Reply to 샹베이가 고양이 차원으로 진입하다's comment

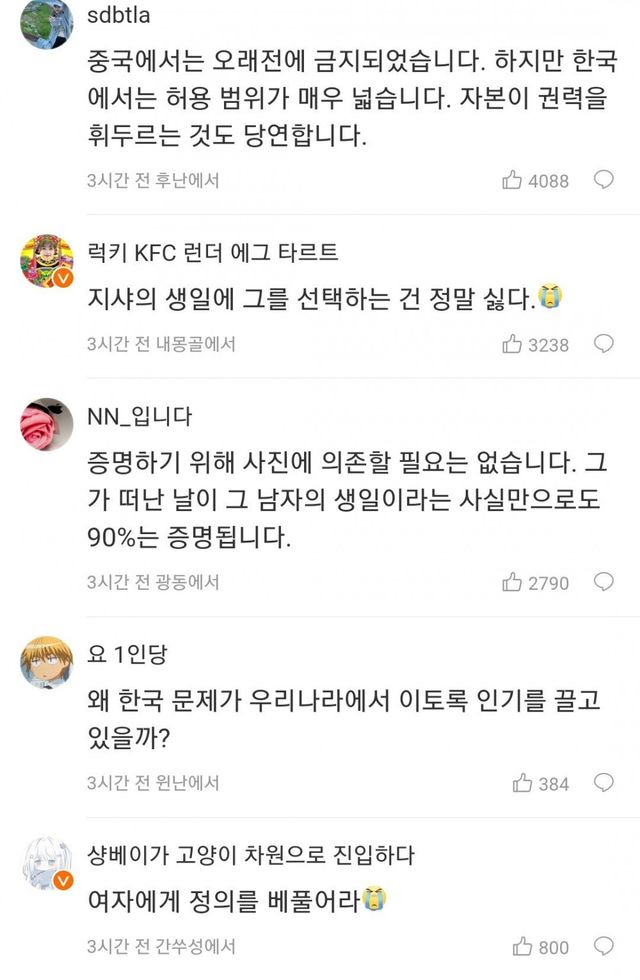point(603,945)
